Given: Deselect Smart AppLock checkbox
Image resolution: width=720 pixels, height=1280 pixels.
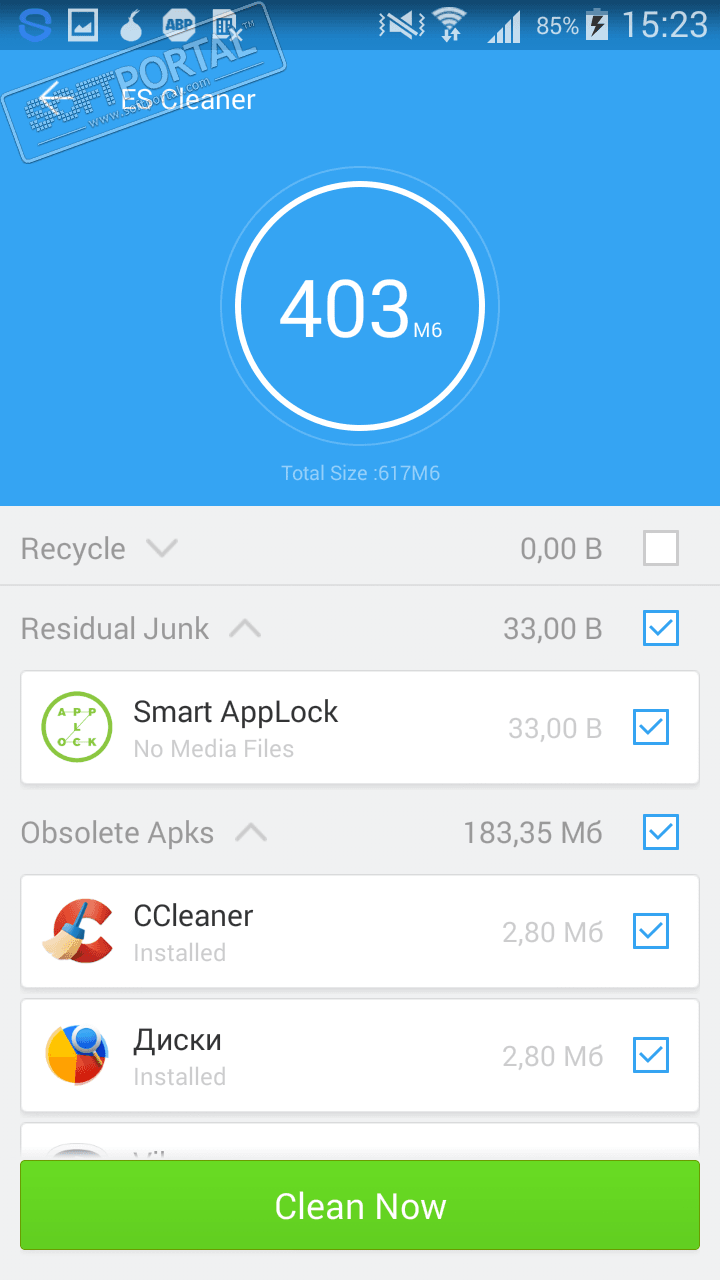Looking at the screenshot, I should (651, 727).
